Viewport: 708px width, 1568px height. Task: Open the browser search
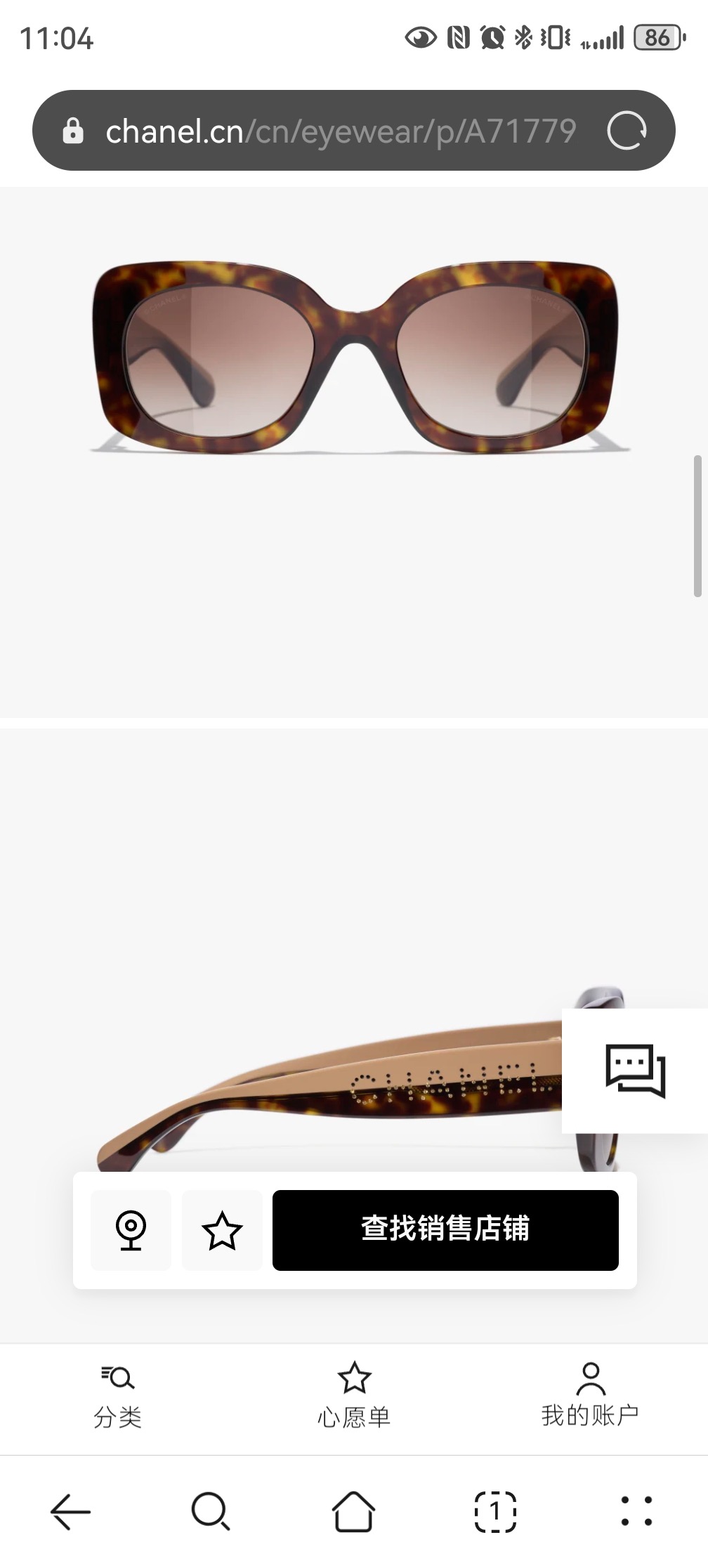(211, 1511)
